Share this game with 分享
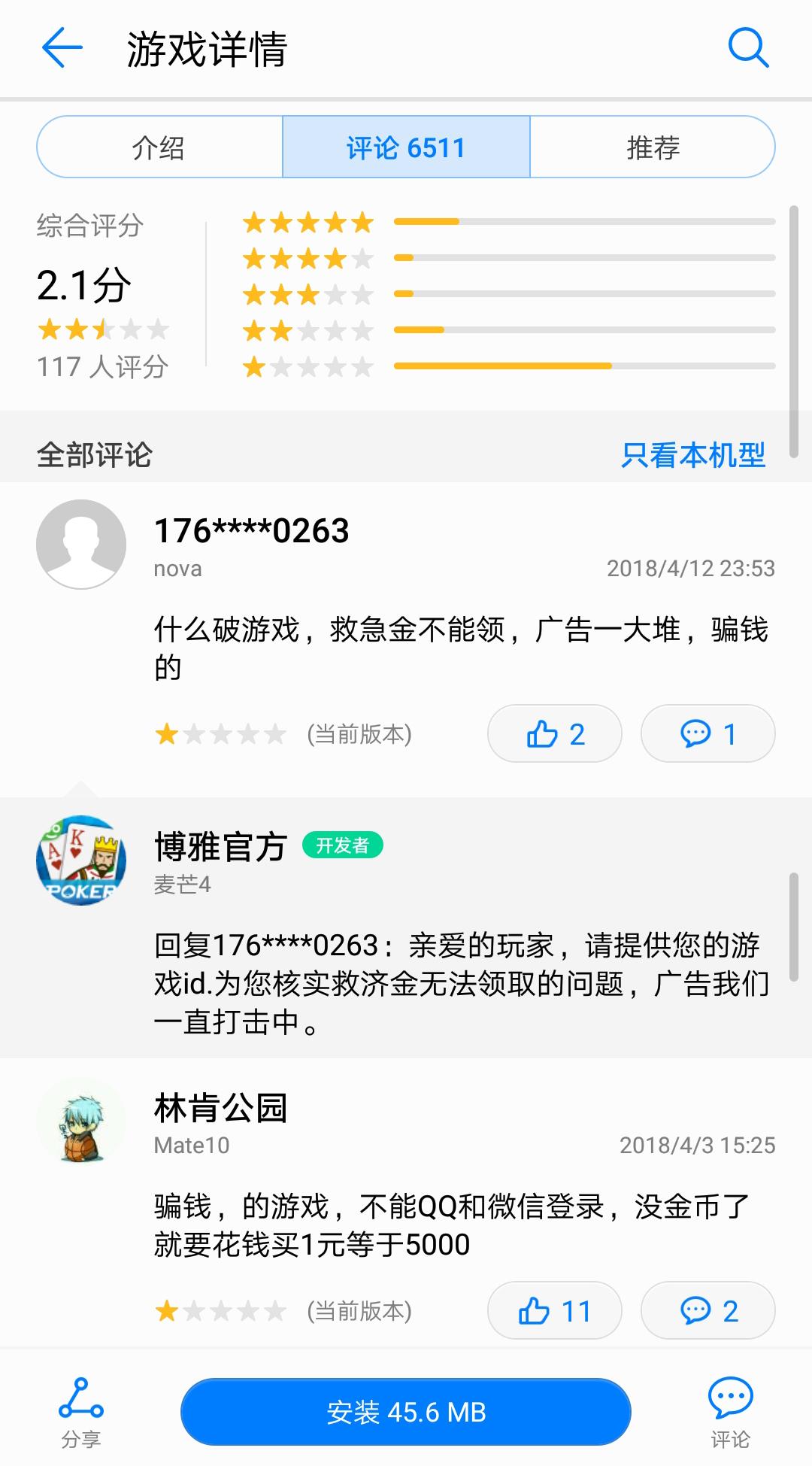 (80, 1412)
